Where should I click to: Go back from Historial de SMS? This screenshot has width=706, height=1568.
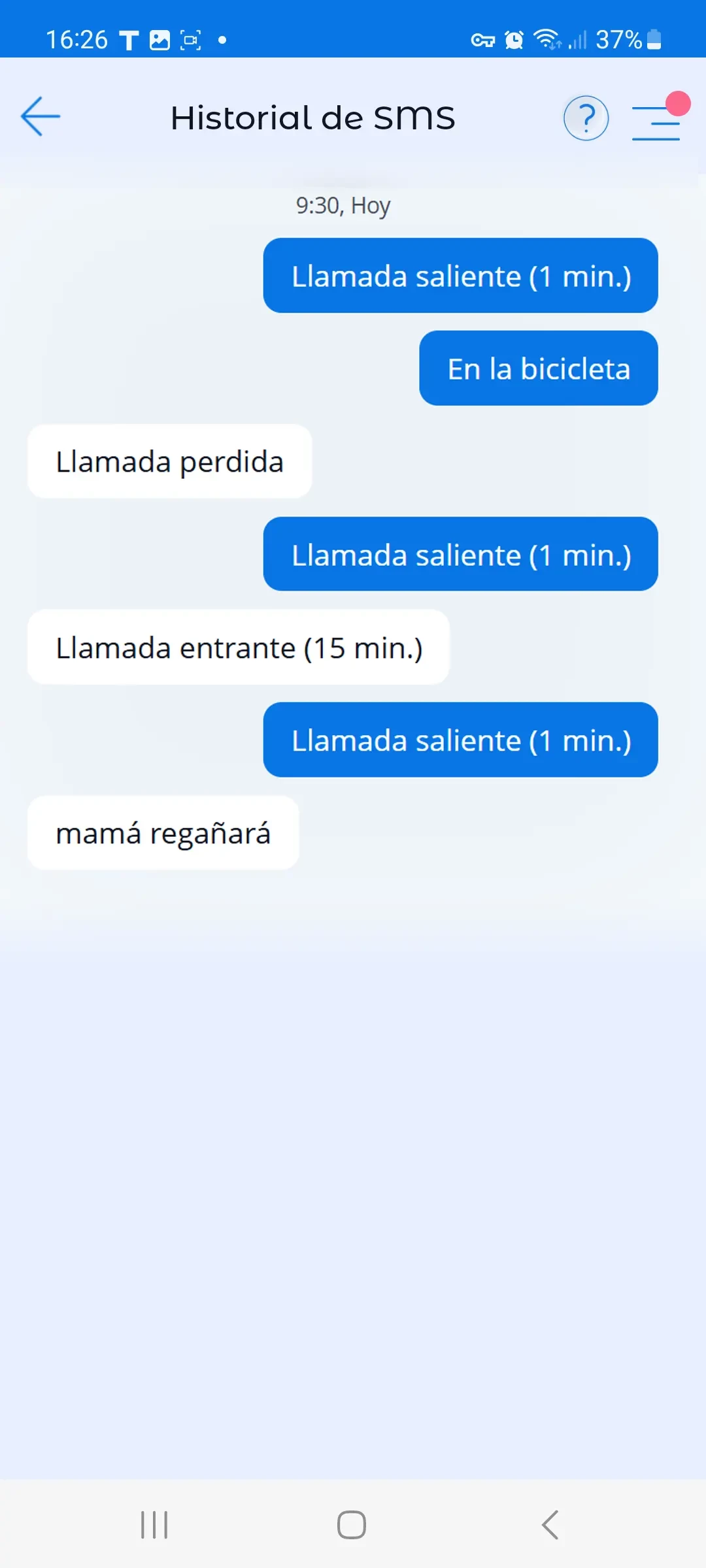tap(41, 117)
